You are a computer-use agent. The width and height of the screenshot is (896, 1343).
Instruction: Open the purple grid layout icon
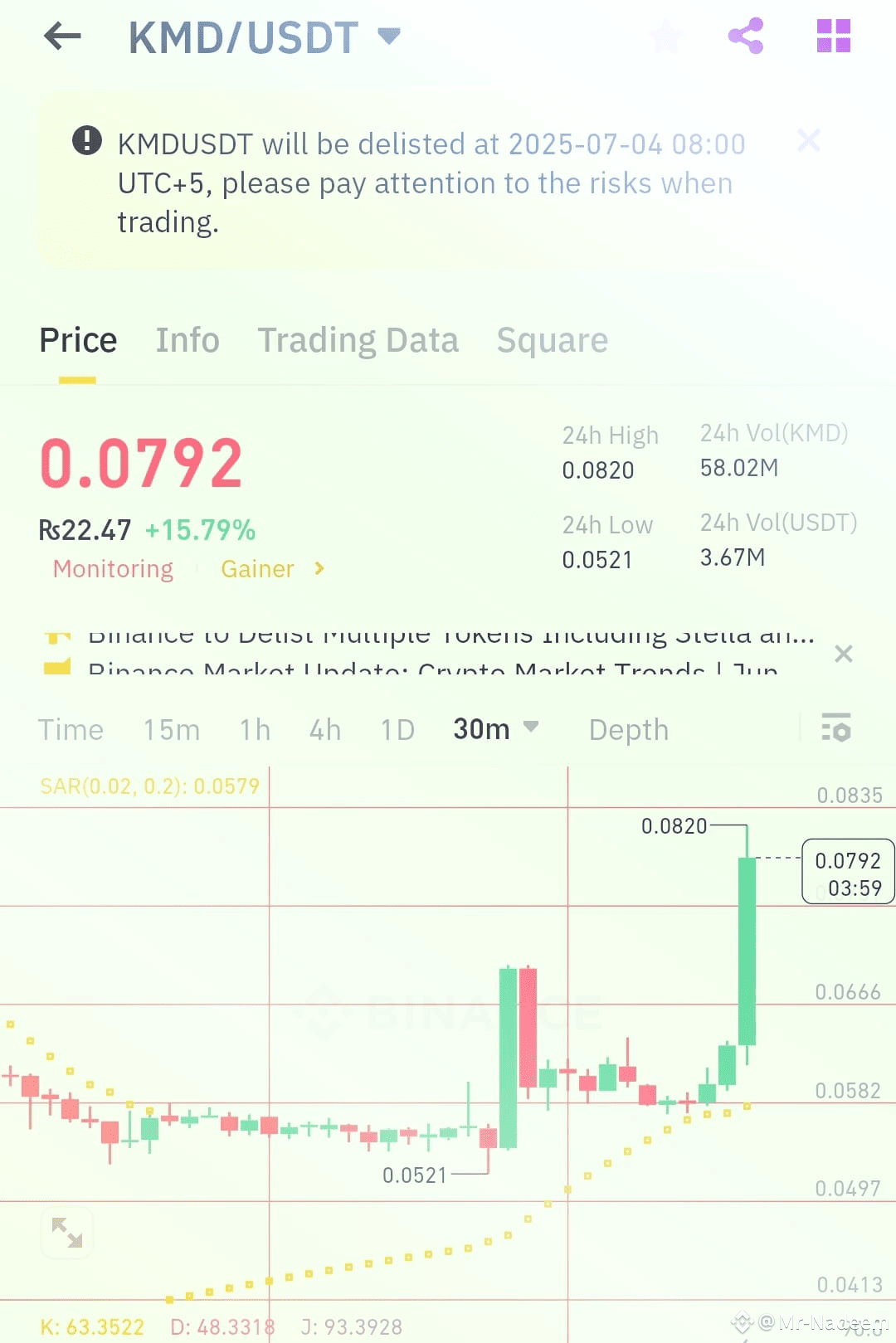coord(832,36)
